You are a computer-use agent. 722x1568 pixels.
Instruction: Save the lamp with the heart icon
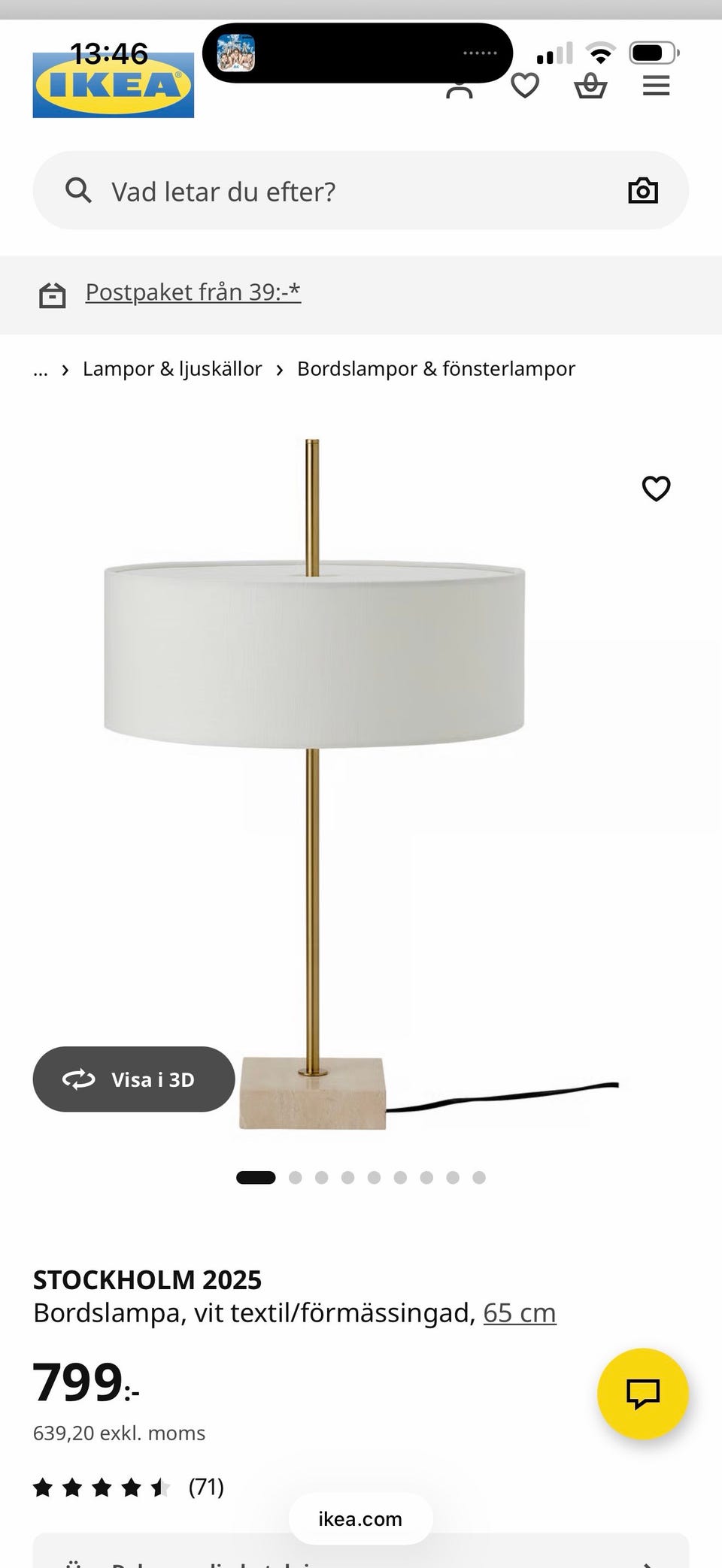pos(656,489)
